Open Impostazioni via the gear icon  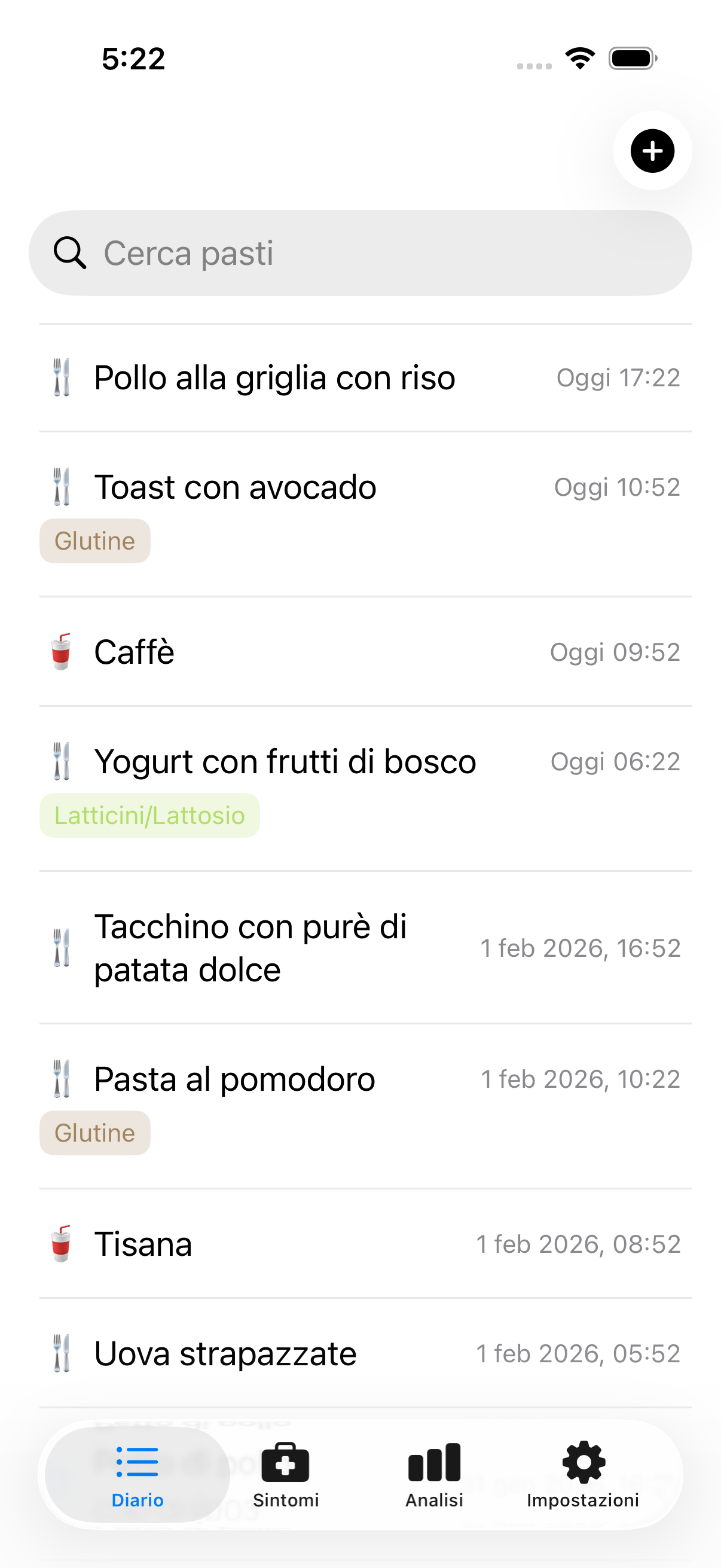tap(582, 1463)
